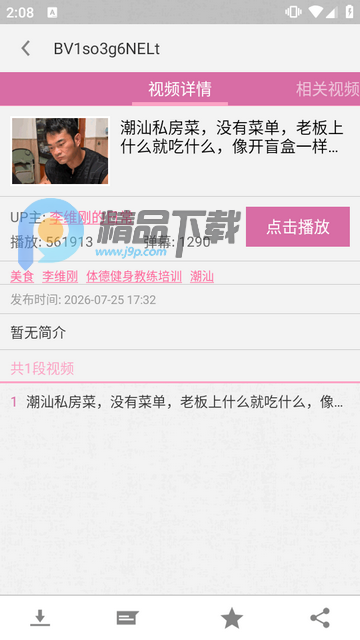Viewport: 360px width, 640px height.
Task: Share this video
Action: [x=320, y=618]
